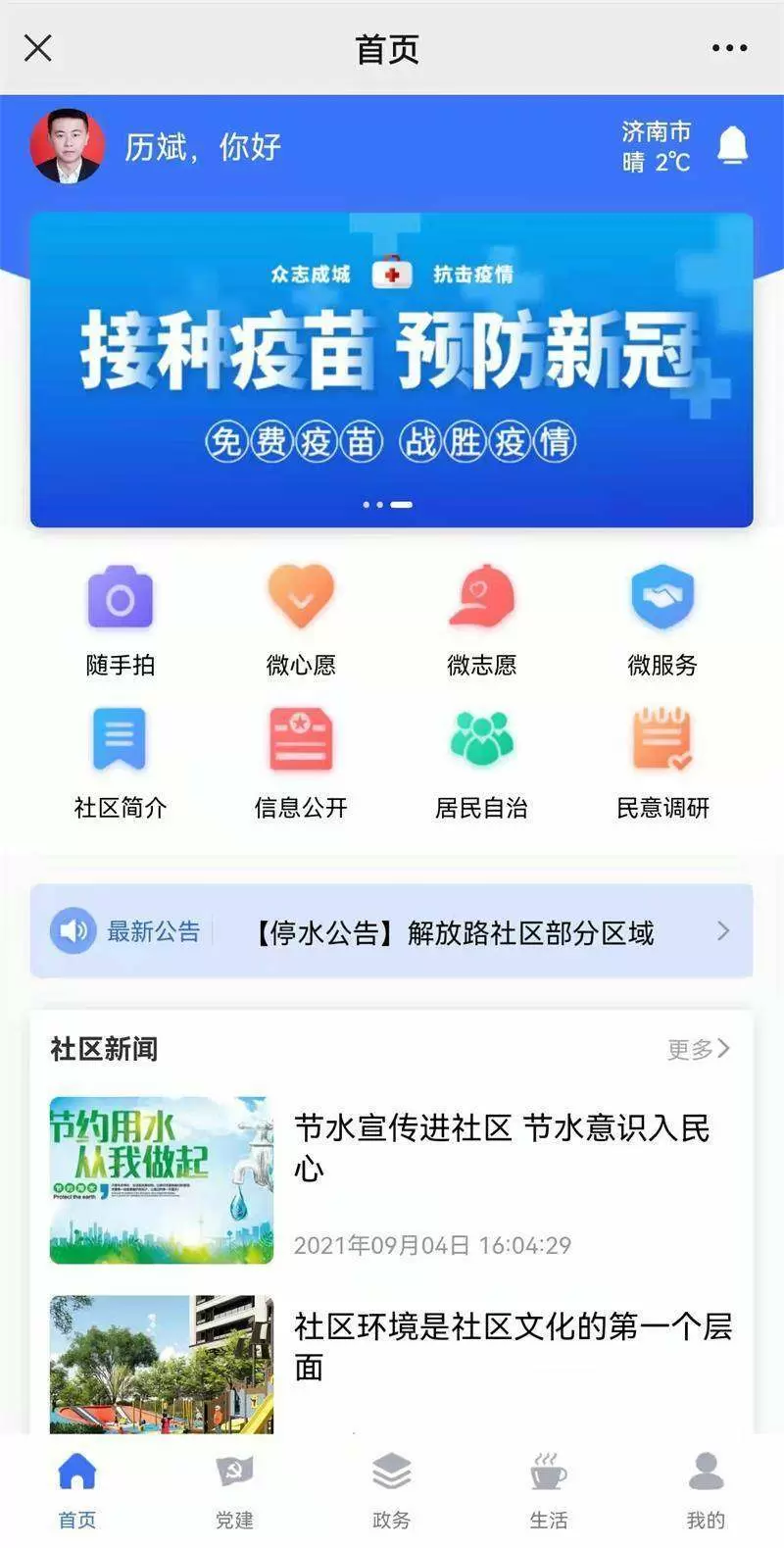Open 民意调研 survey section
This screenshot has height=1548, width=784.
(662, 763)
